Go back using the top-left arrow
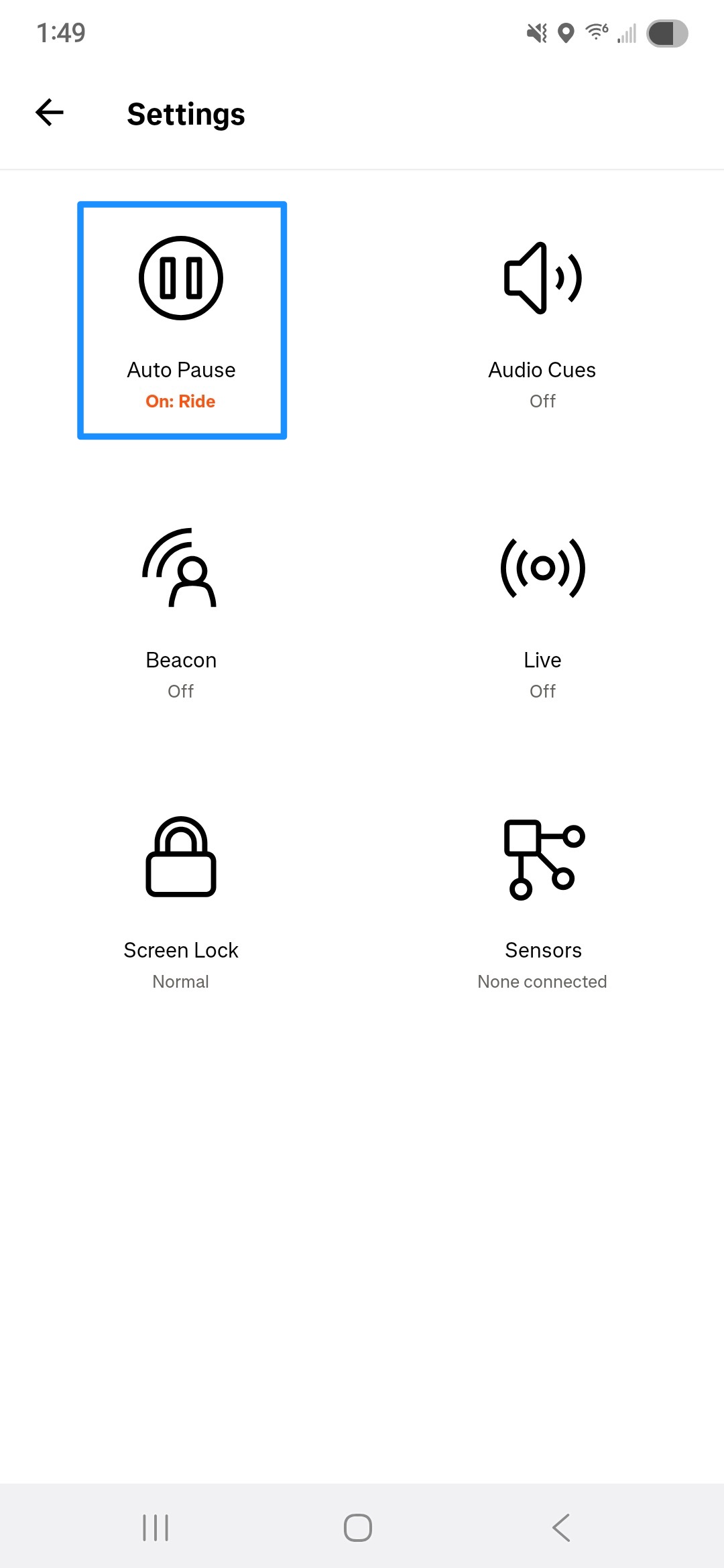The width and height of the screenshot is (724, 1568). (x=50, y=113)
